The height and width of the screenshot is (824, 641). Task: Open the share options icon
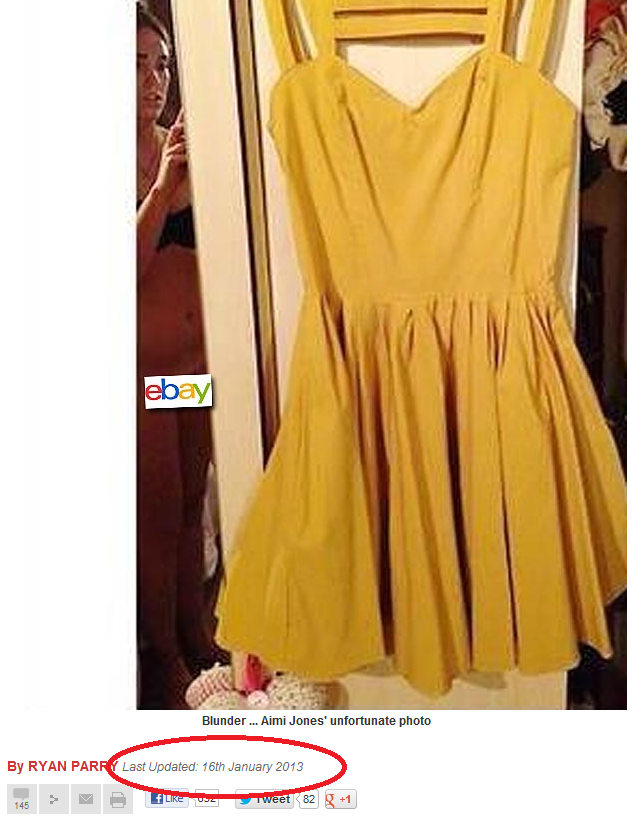point(53,799)
